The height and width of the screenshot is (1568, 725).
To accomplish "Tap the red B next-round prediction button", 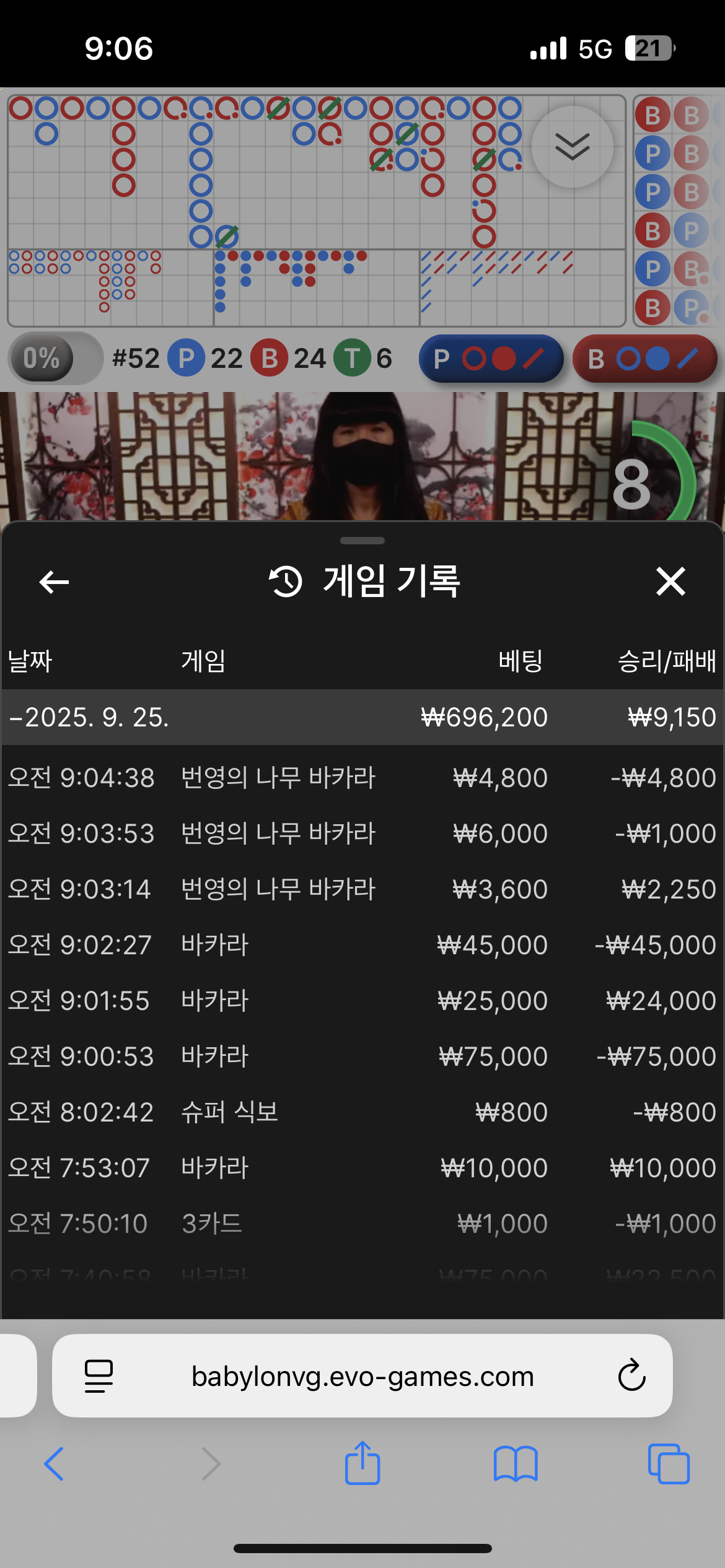I will coord(644,359).
